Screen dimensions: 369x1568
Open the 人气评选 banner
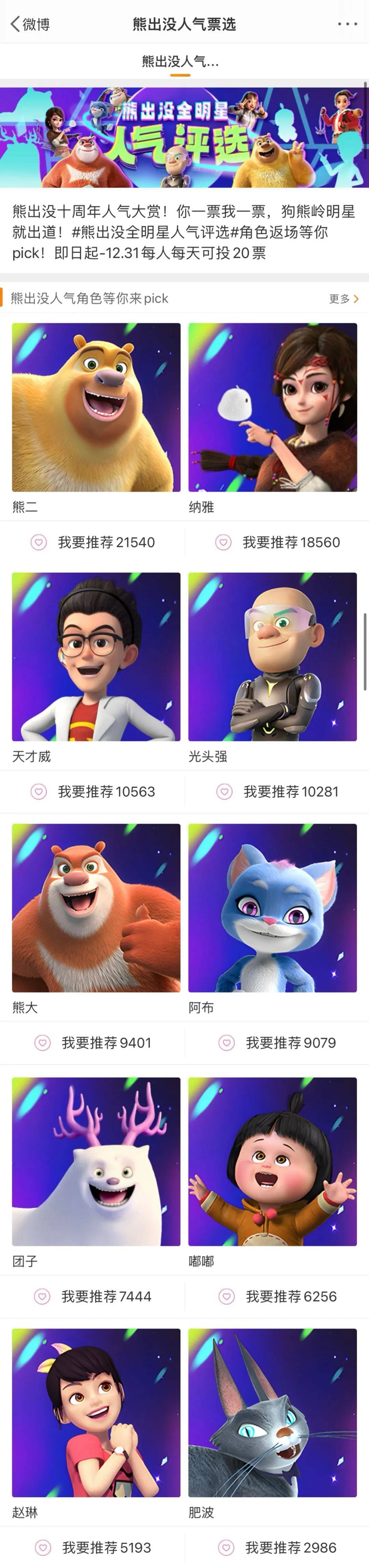pos(184,137)
